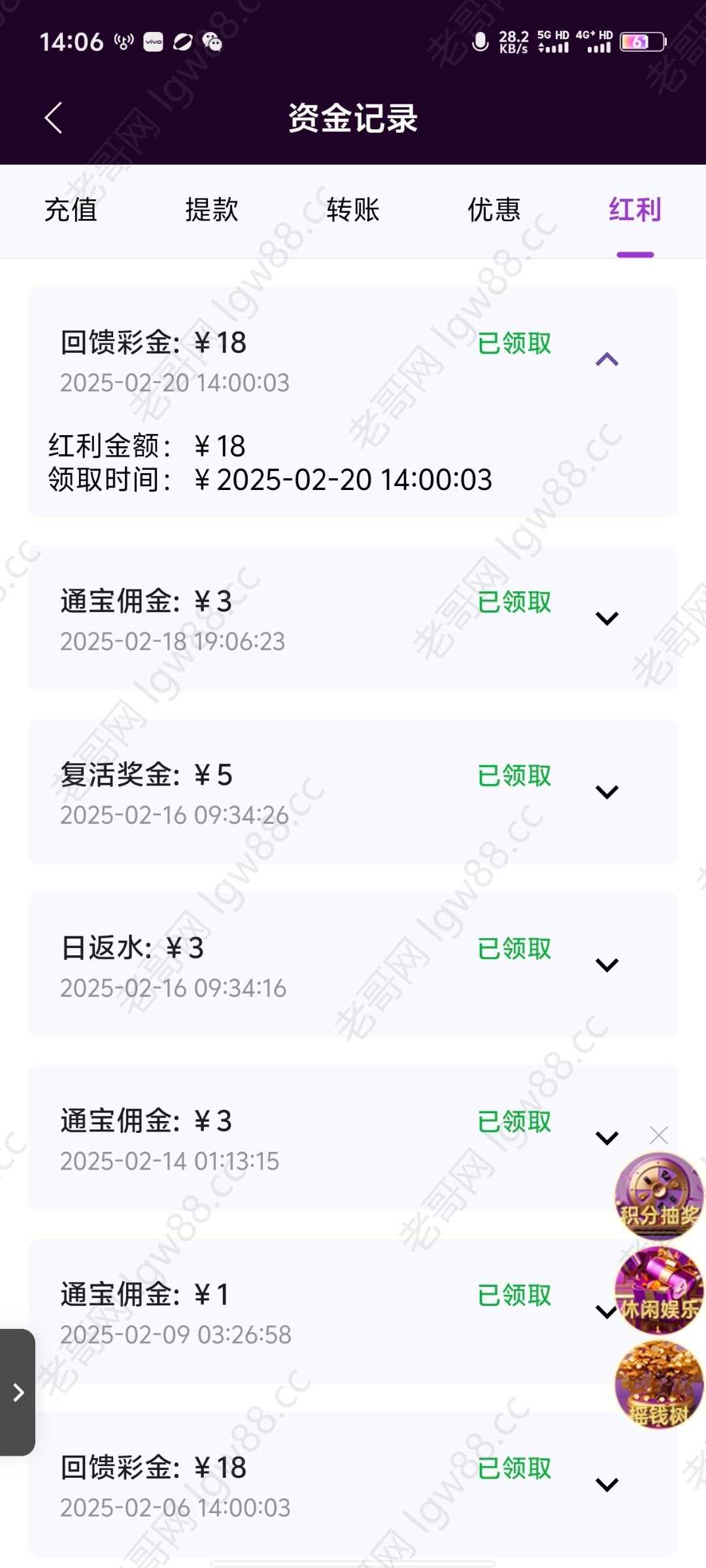Open the 摇钱树 floating shortcut
Viewport: 706px width, 1568px height.
pyautogui.click(x=658, y=1385)
